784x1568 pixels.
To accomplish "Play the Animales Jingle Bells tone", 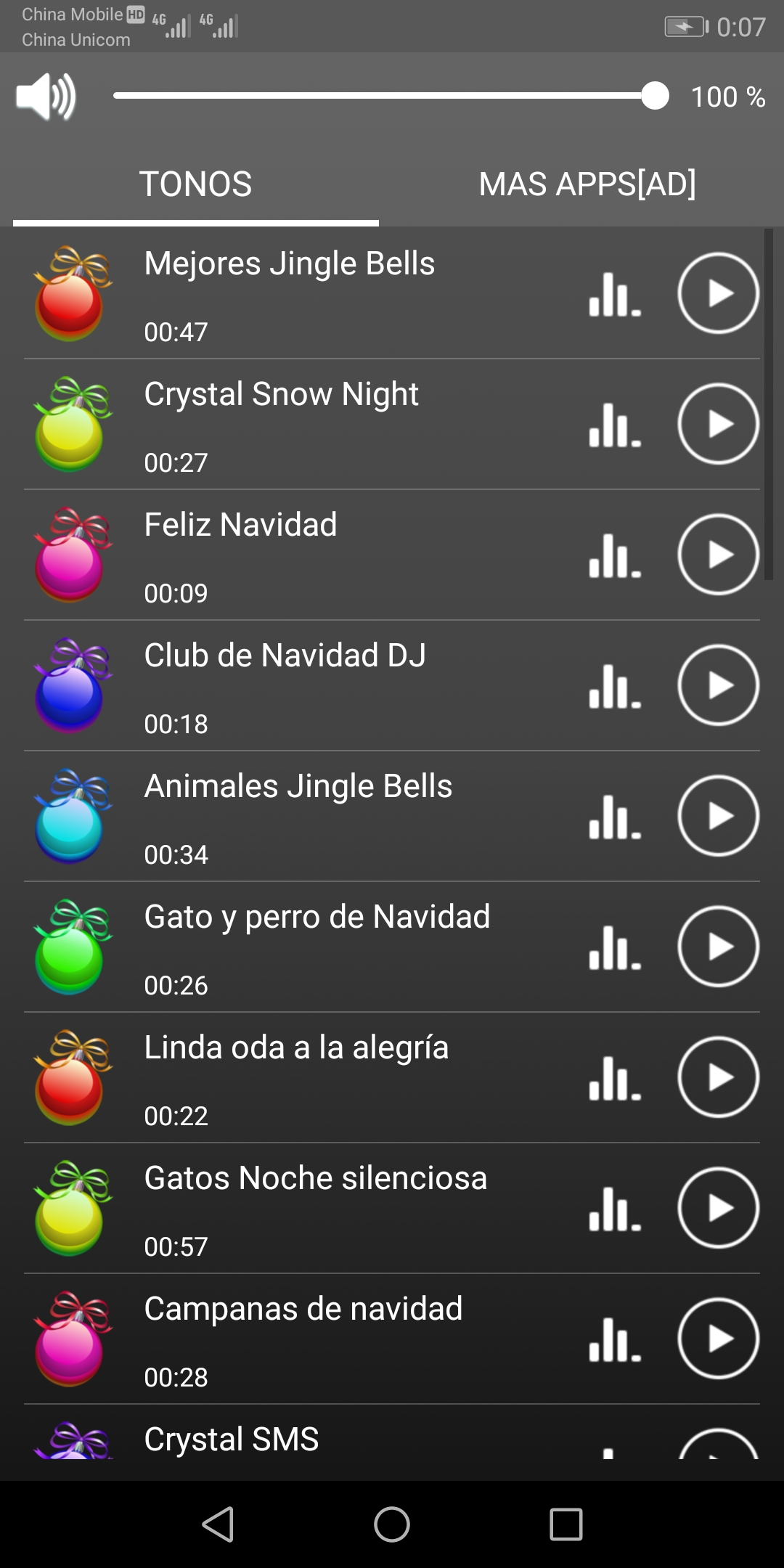I will coord(718,816).
